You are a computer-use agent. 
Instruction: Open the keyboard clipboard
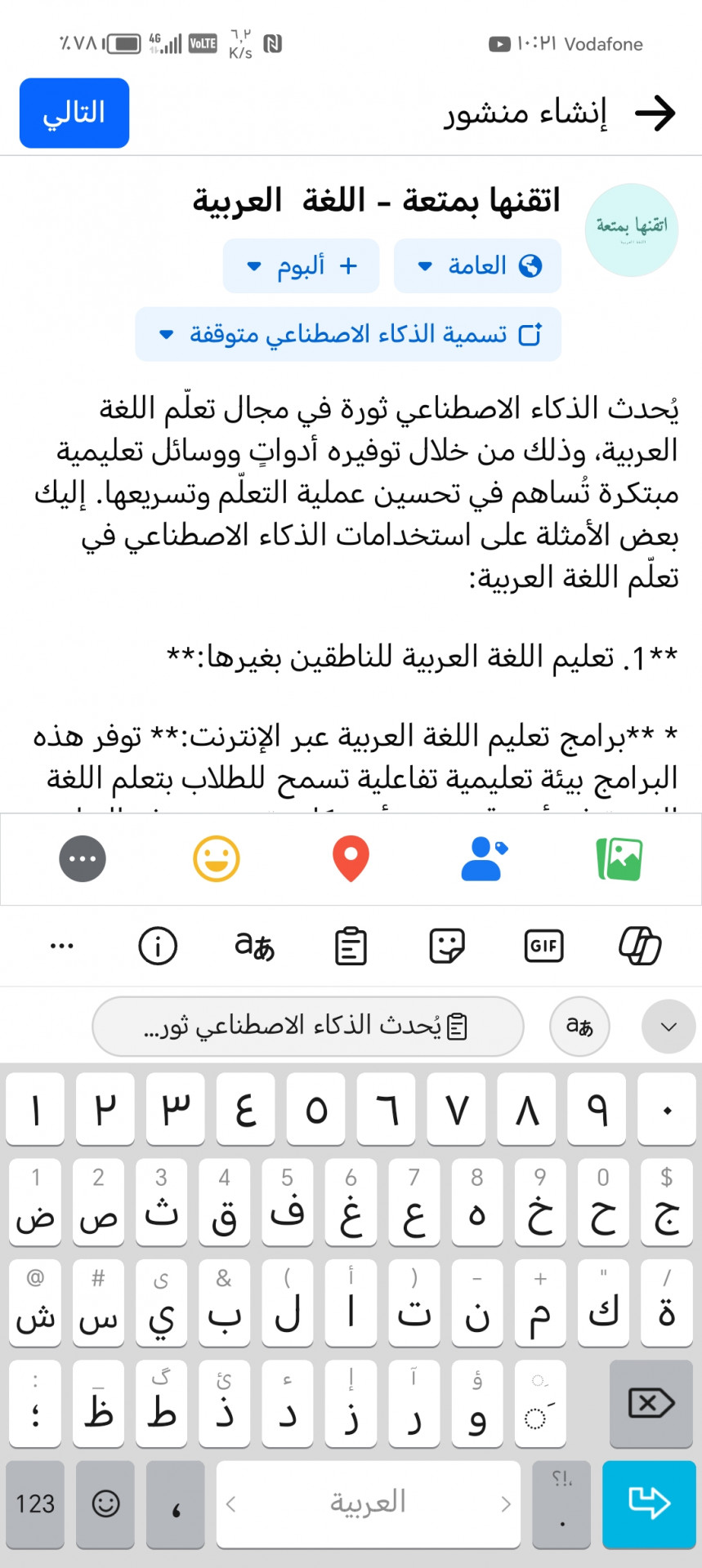pyautogui.click(x=351, y=946)
